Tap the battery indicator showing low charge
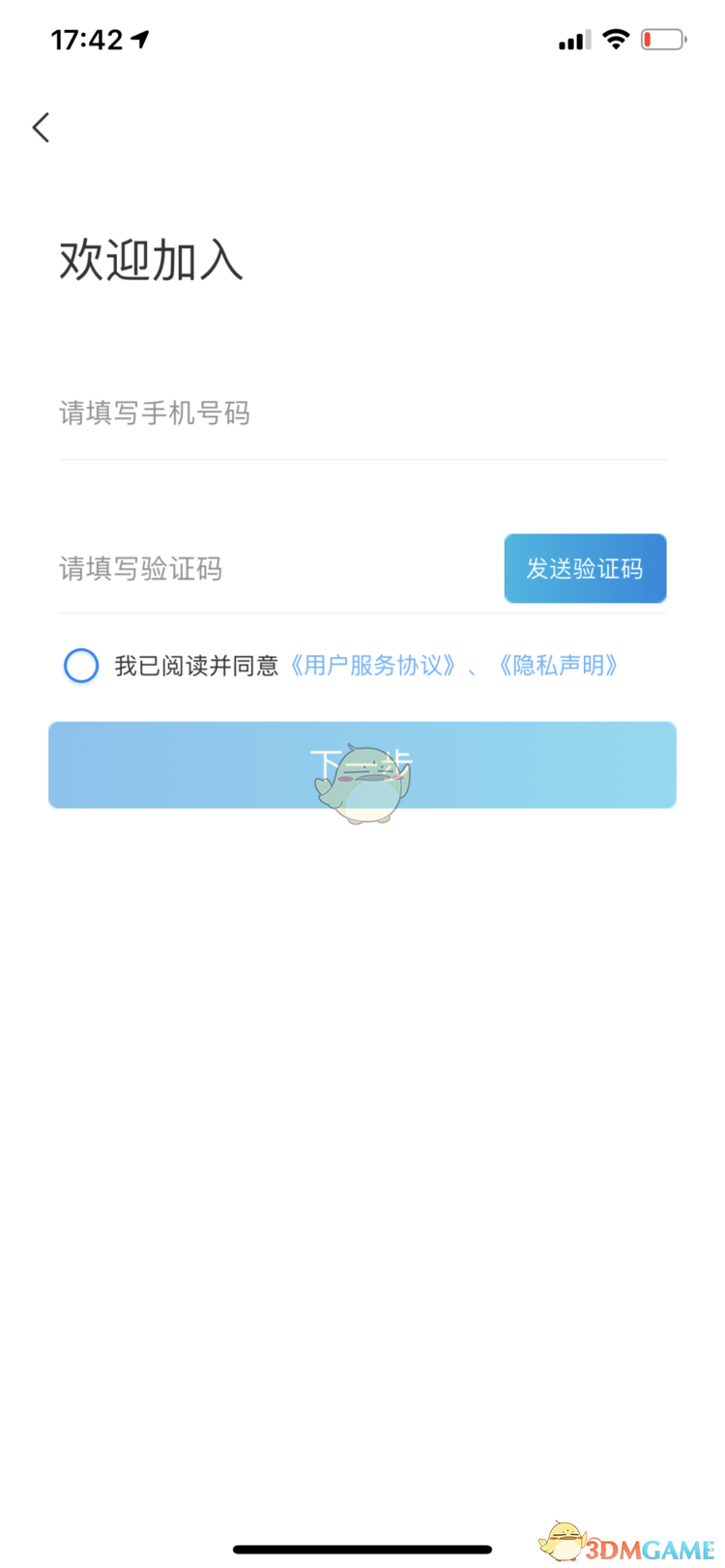The width and height of the screenshot is (725, 1568). tap(665, 39)
